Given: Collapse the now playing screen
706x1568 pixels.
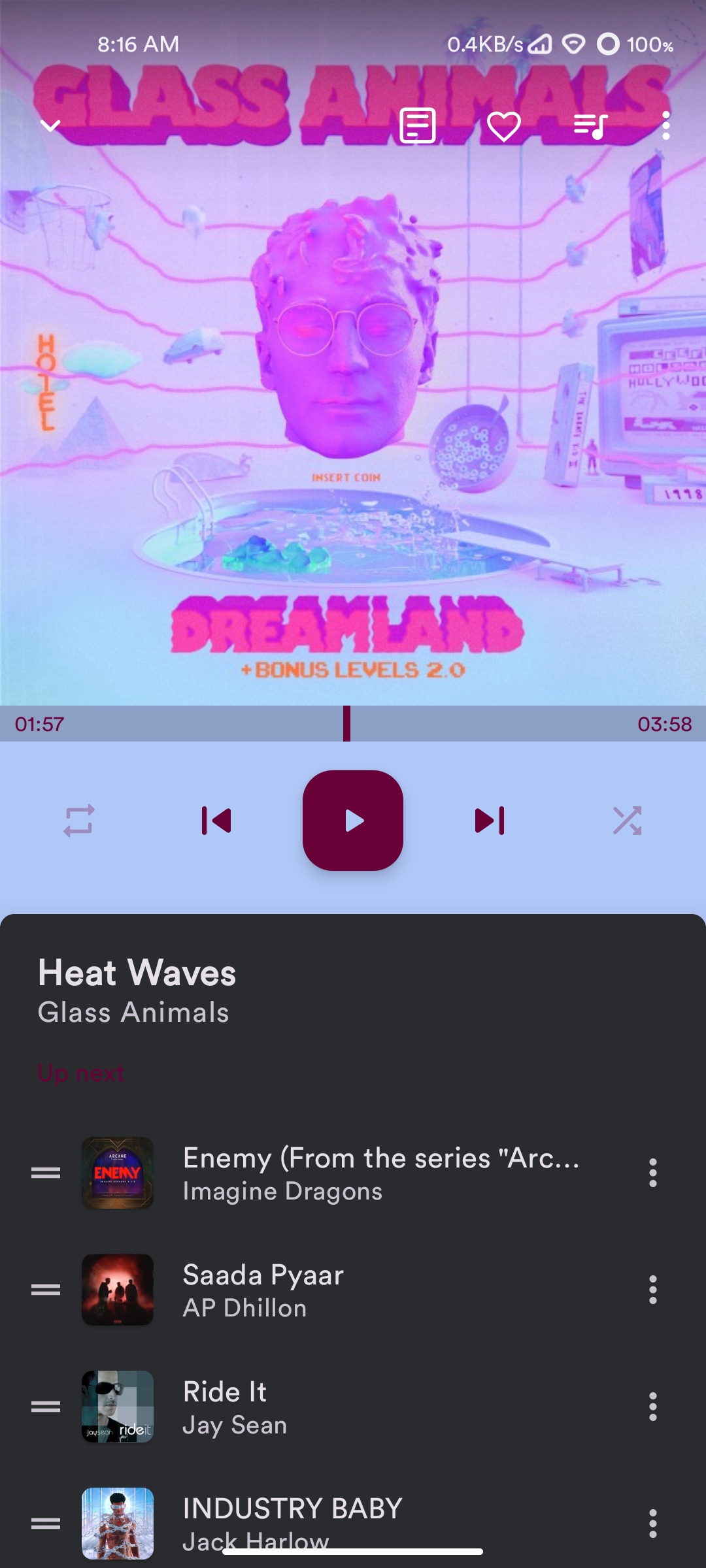Looking at the screenshot, I should click(x=50, y=125).
